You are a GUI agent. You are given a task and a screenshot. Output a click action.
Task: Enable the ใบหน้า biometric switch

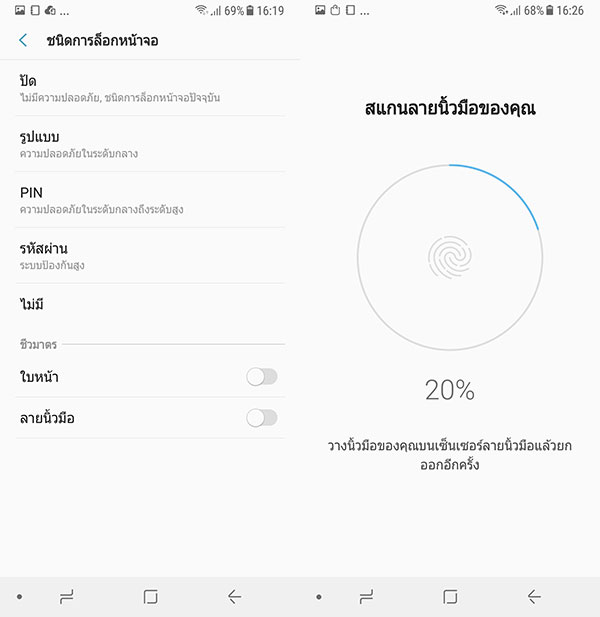coord(262,376)
